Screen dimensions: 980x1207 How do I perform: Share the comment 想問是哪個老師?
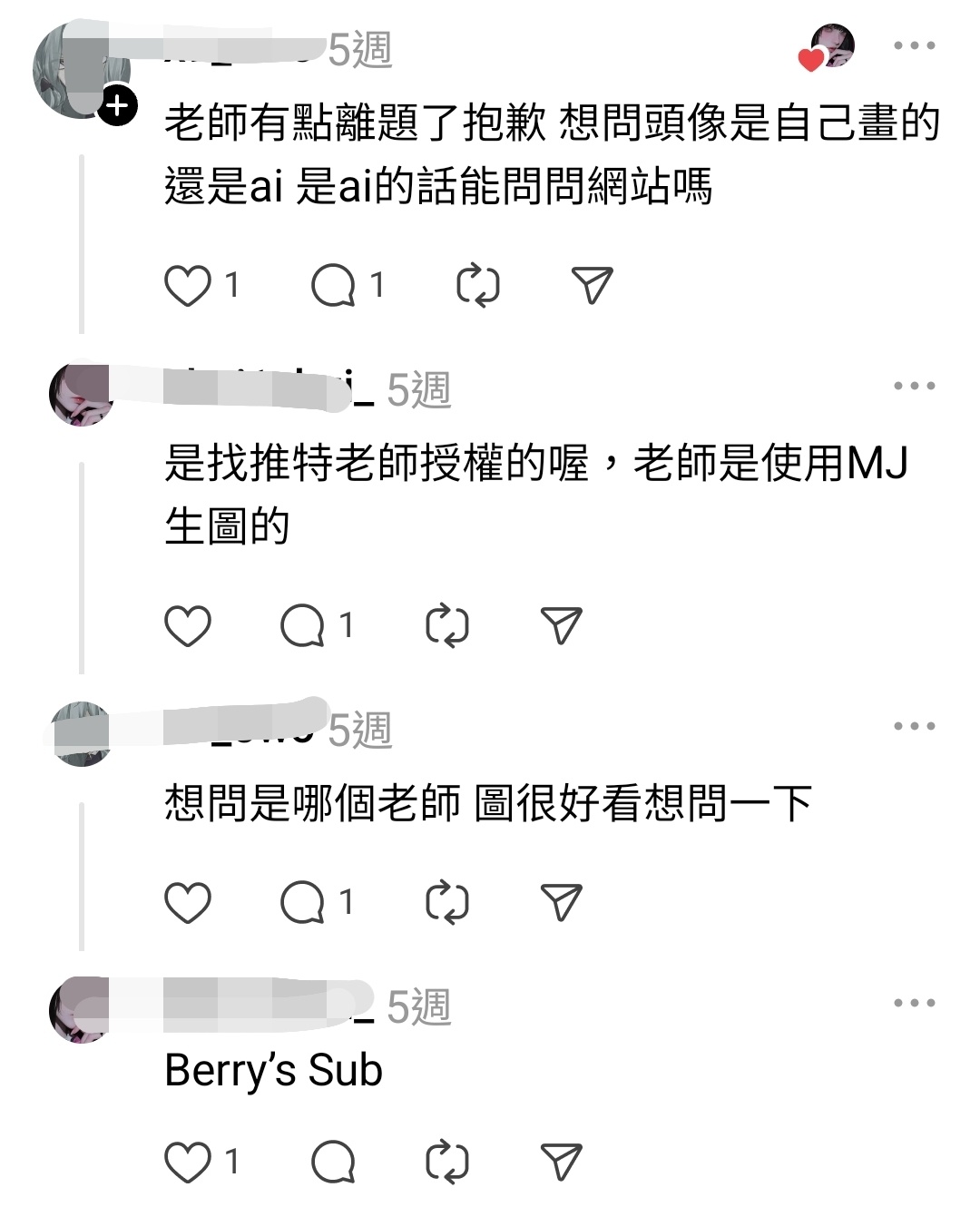pos(562,903)
